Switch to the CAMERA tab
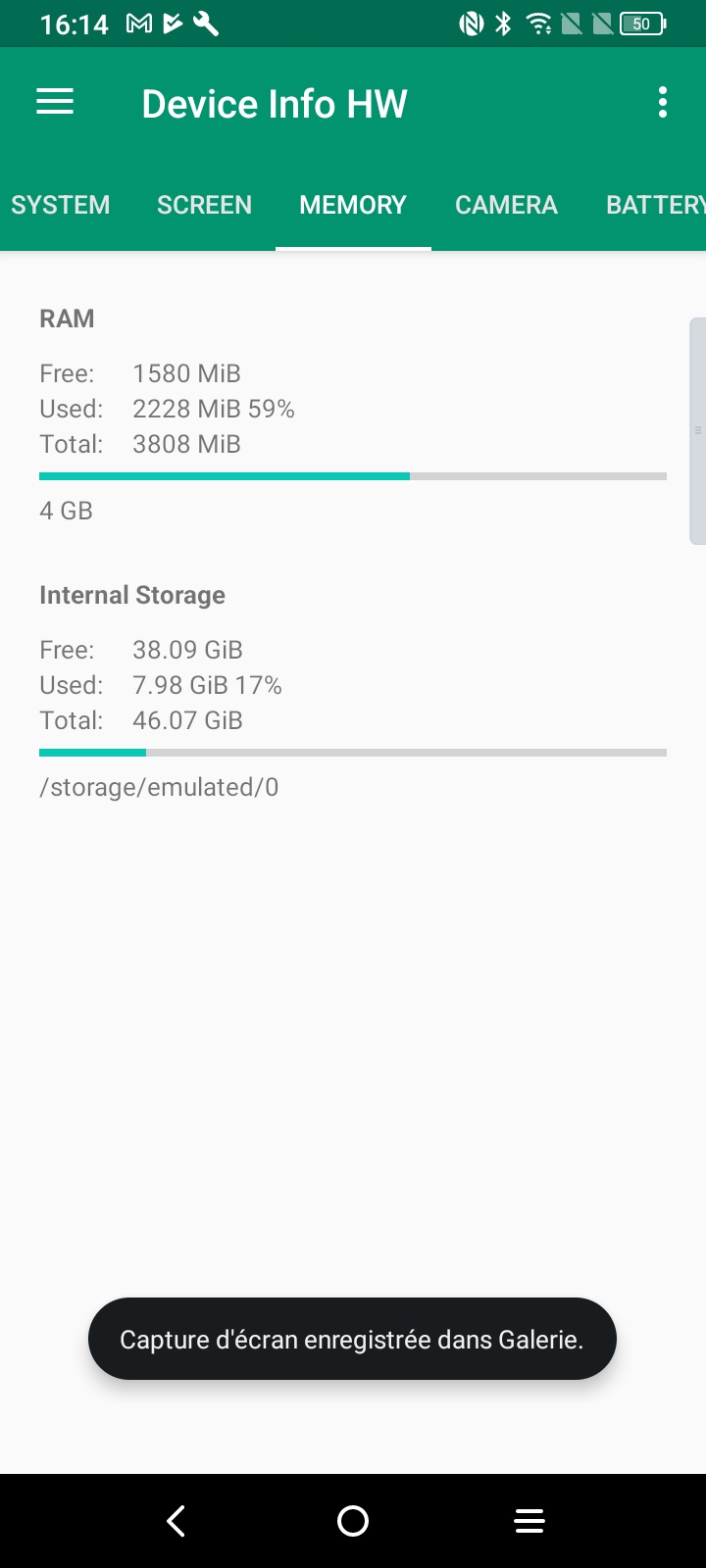 [x=506, y=205]
